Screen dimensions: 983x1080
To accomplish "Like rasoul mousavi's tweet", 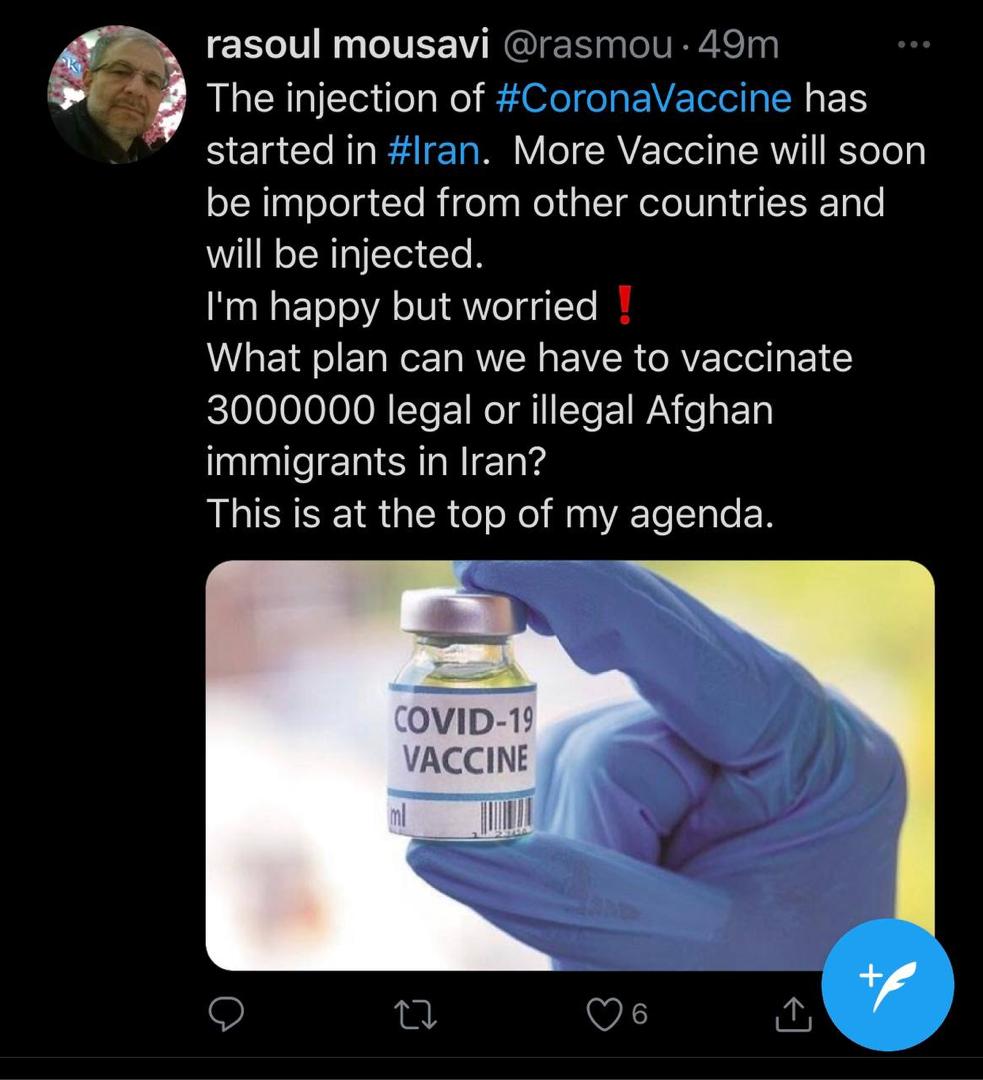I will point(603,1014).
